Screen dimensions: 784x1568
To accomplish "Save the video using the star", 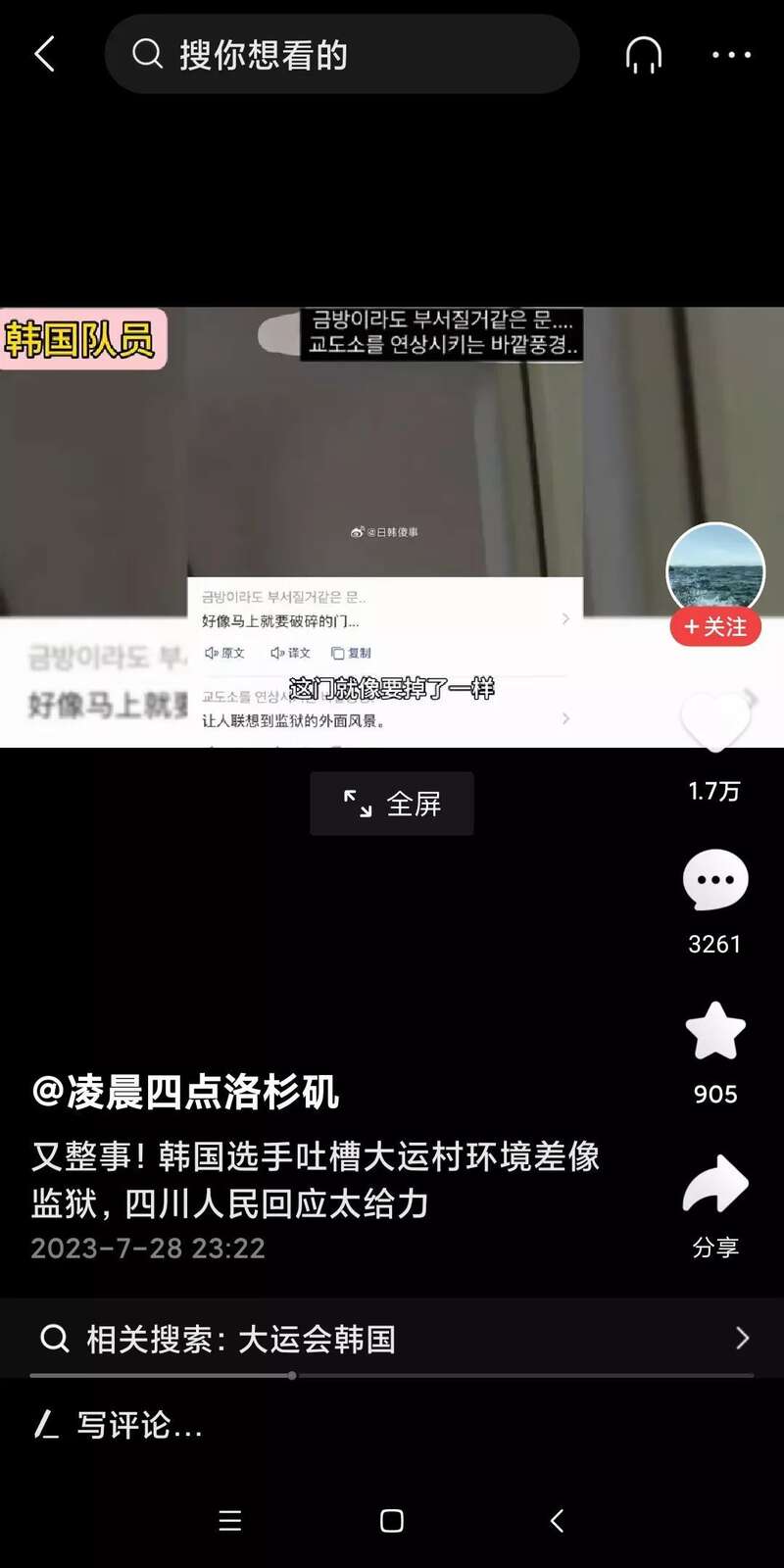I will click(715, 1031).
